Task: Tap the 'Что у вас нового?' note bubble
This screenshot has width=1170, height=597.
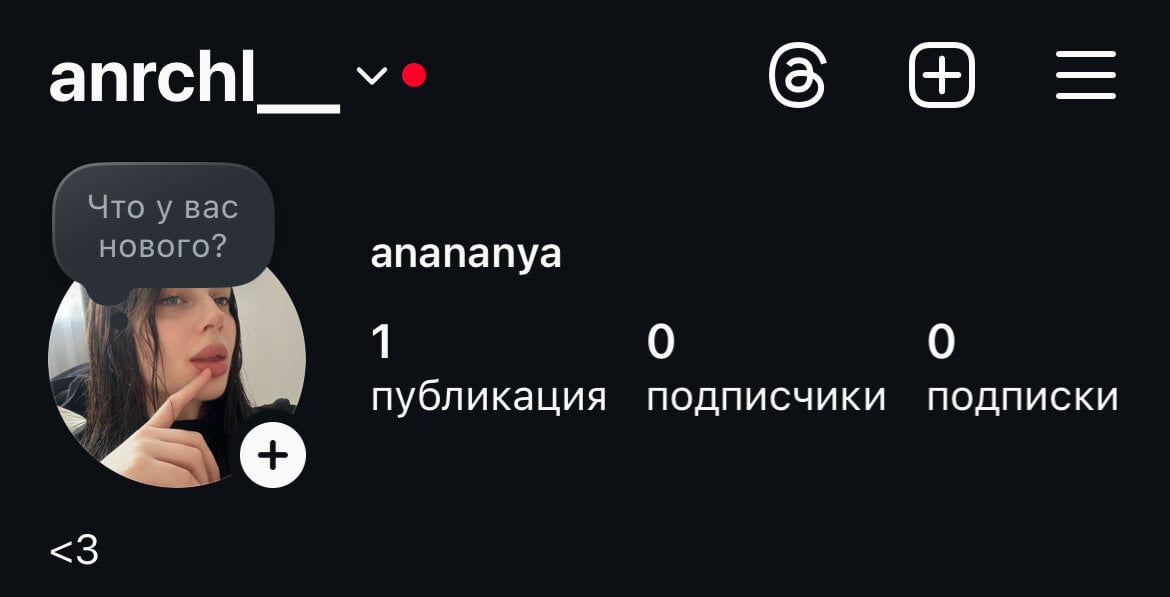Action: coord(163,226)
